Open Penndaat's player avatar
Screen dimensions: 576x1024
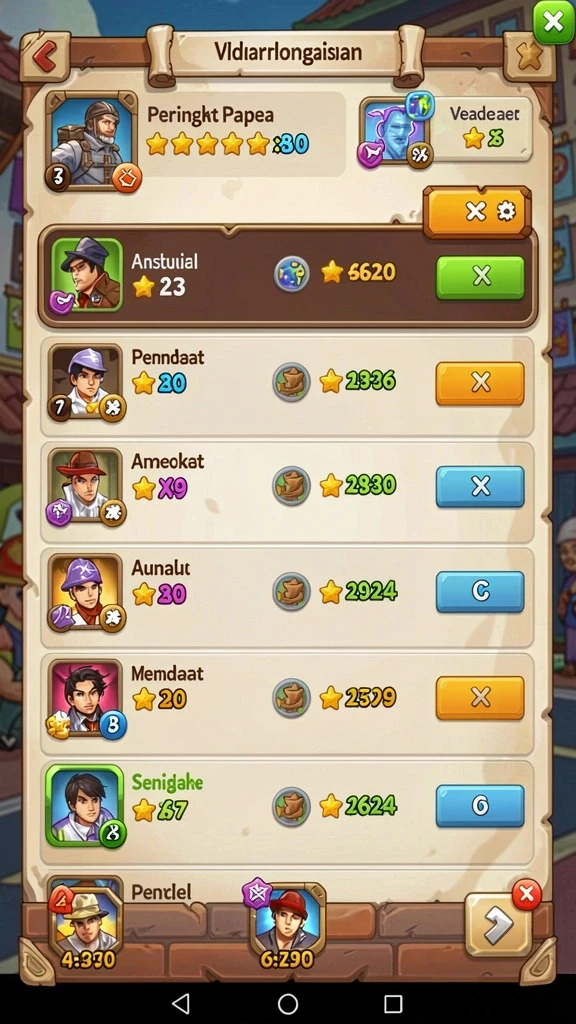coord(86,382)
